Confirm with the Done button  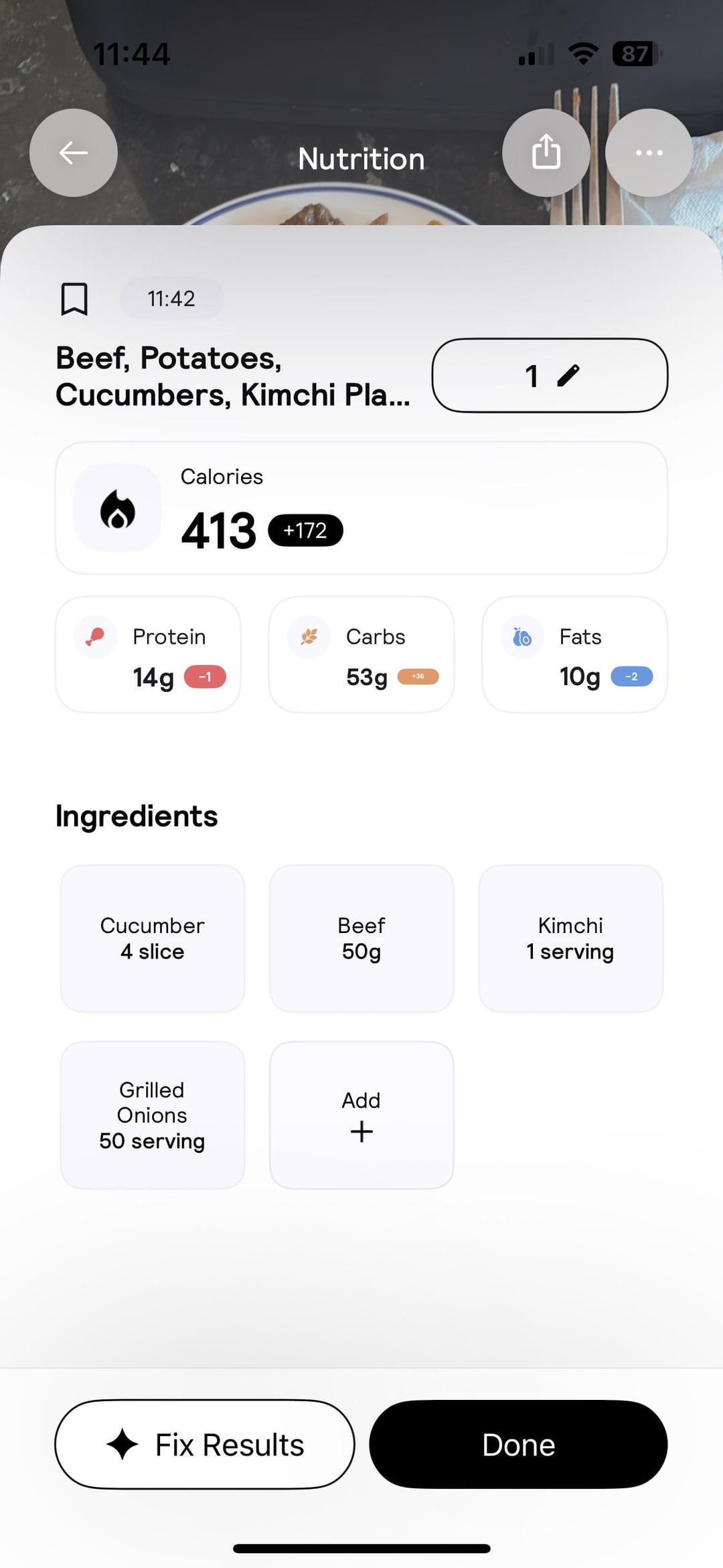coord(518,1445)
